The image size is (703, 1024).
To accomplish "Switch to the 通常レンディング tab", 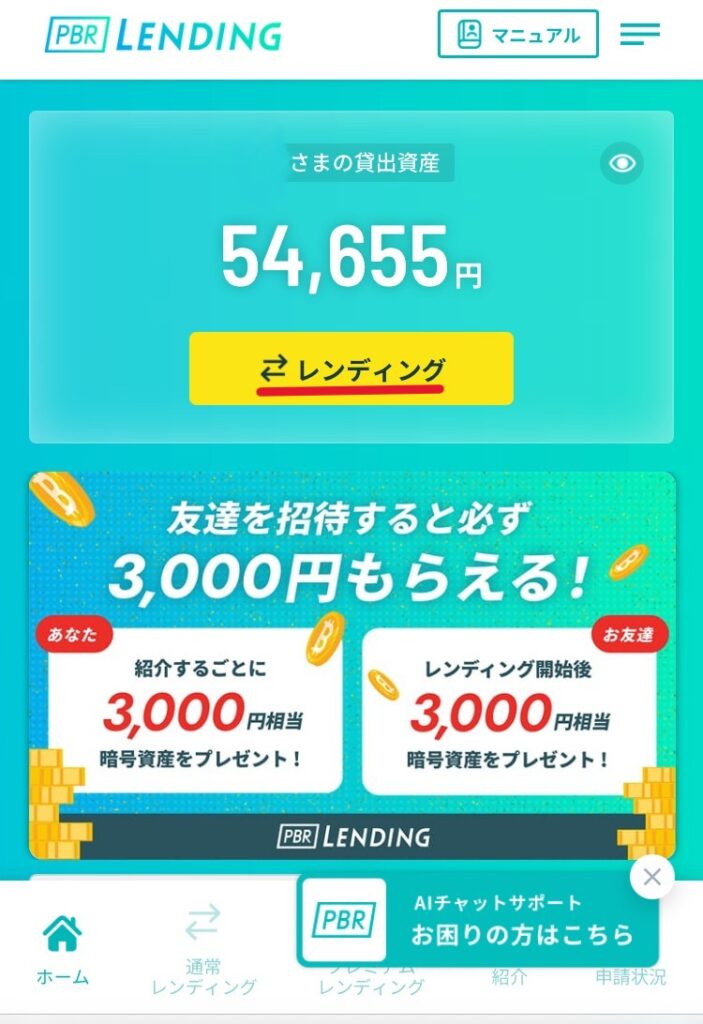I will pos(204,952).
